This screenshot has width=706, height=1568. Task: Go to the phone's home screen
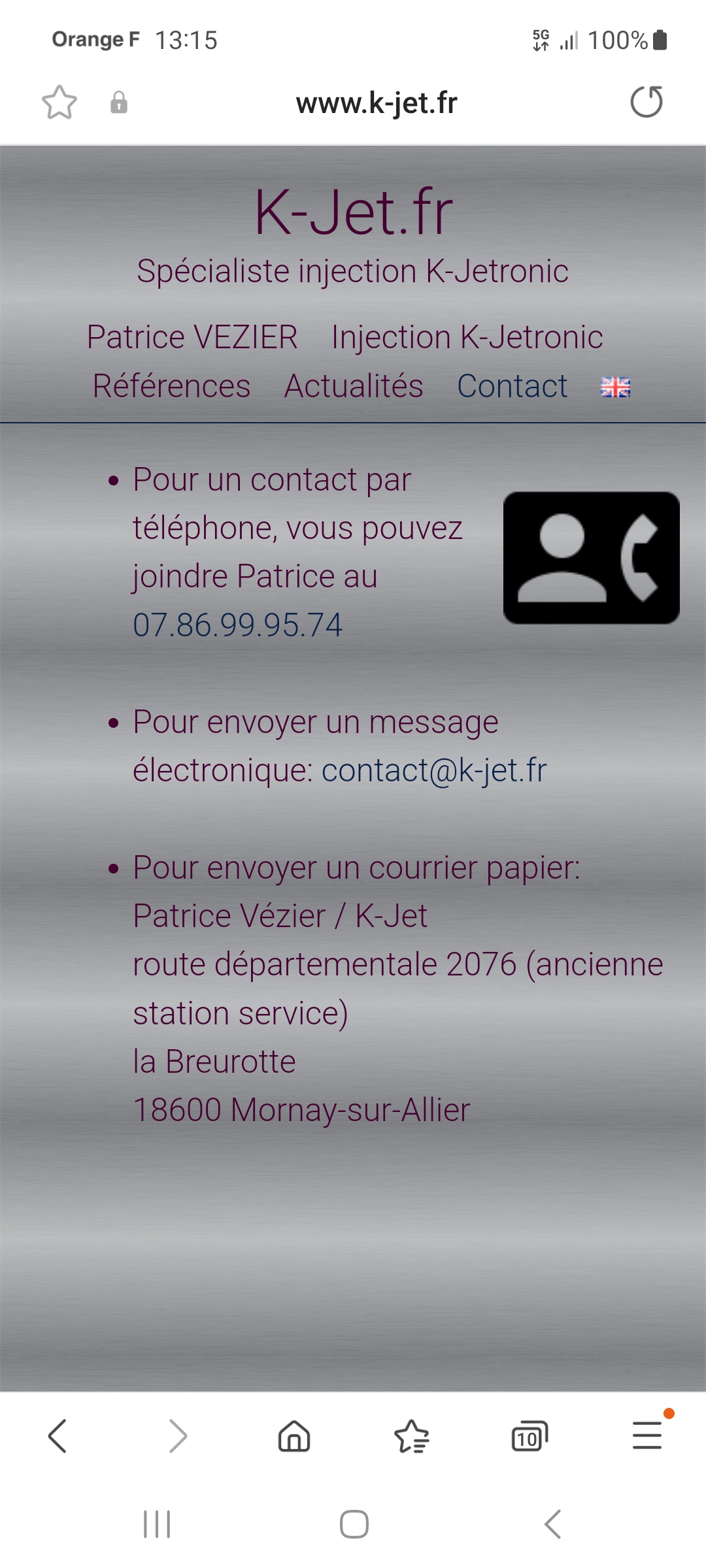tap(354, 1524)
